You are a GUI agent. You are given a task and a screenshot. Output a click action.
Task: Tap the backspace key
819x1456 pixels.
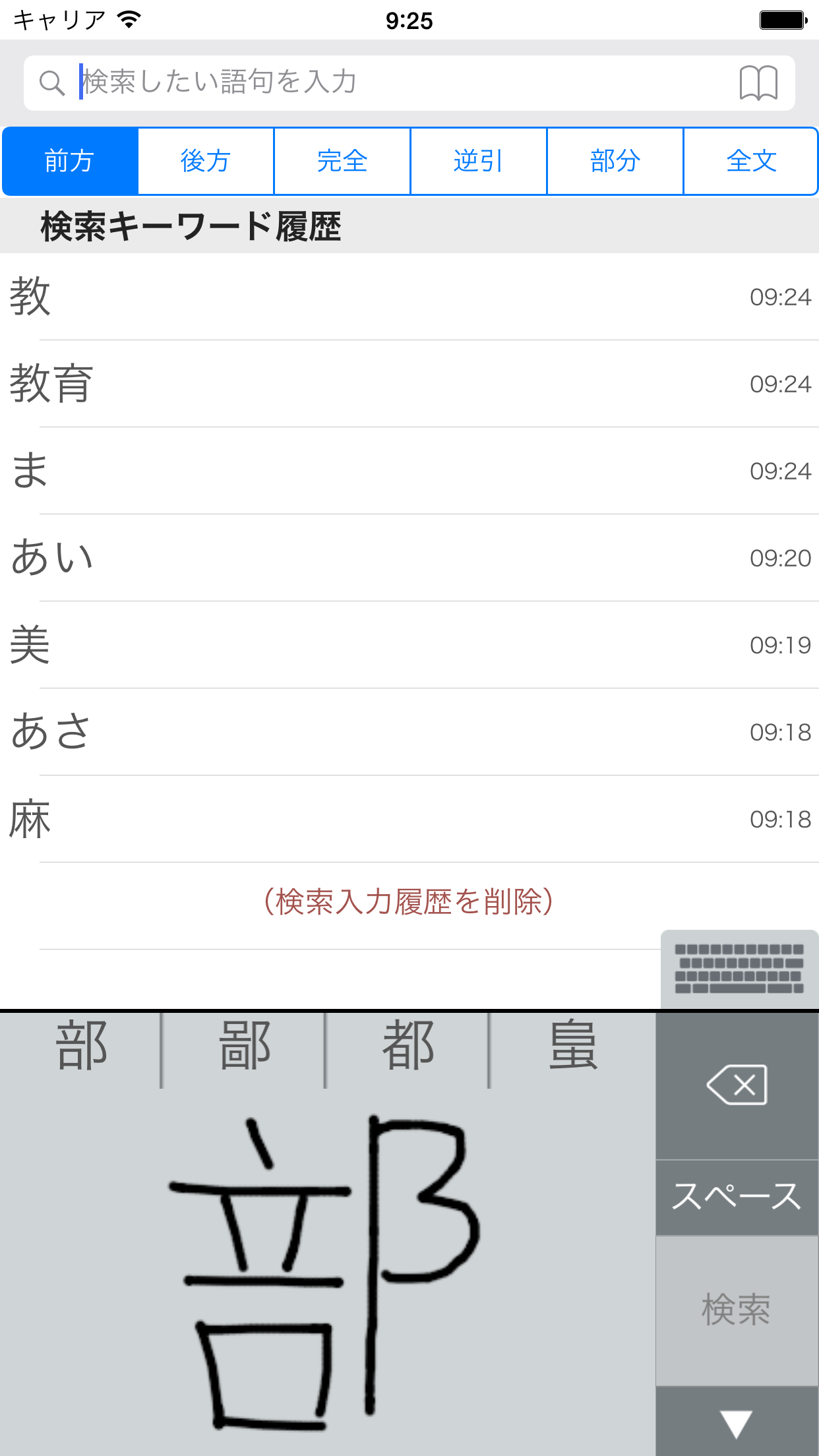pos(737,1085)
